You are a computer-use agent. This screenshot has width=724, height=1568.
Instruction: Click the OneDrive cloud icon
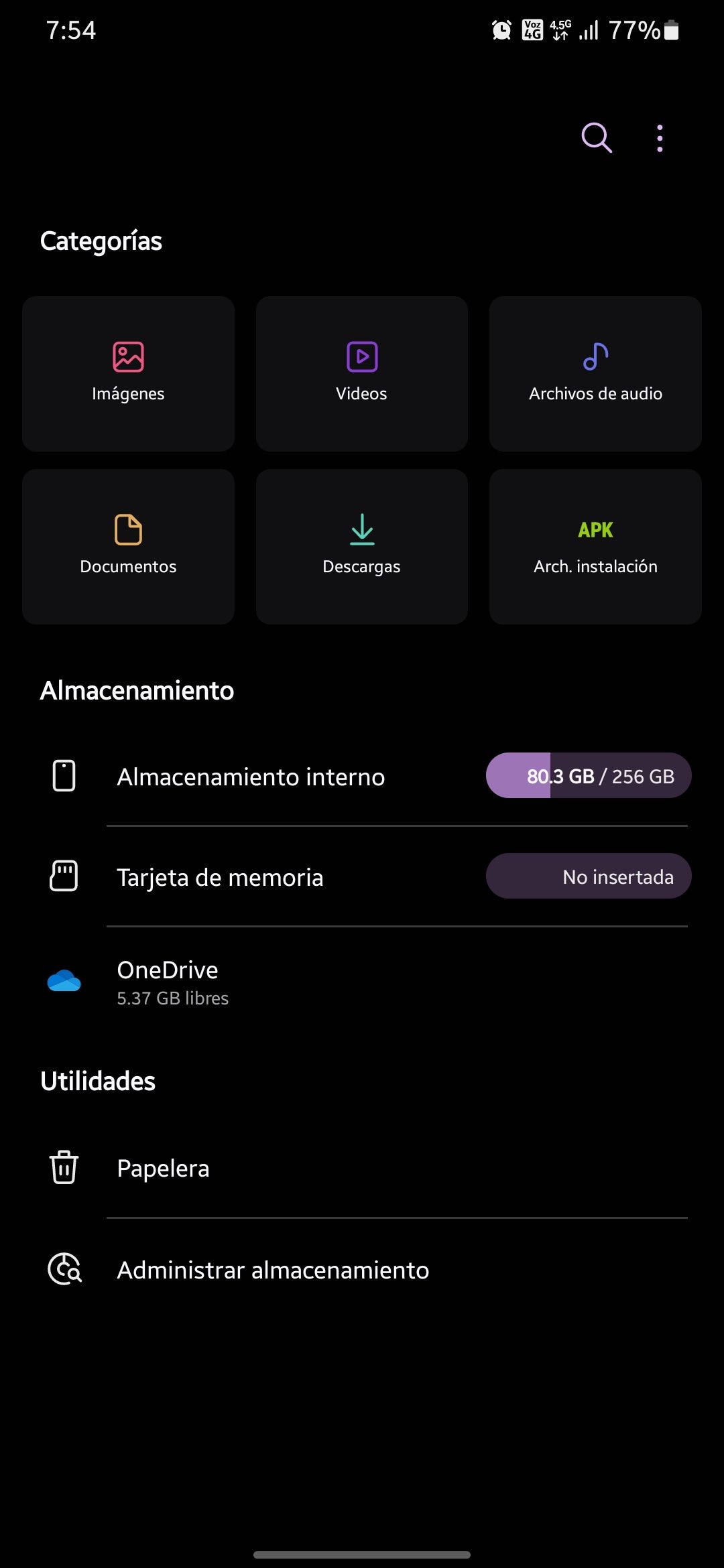[x=64, y=980]
